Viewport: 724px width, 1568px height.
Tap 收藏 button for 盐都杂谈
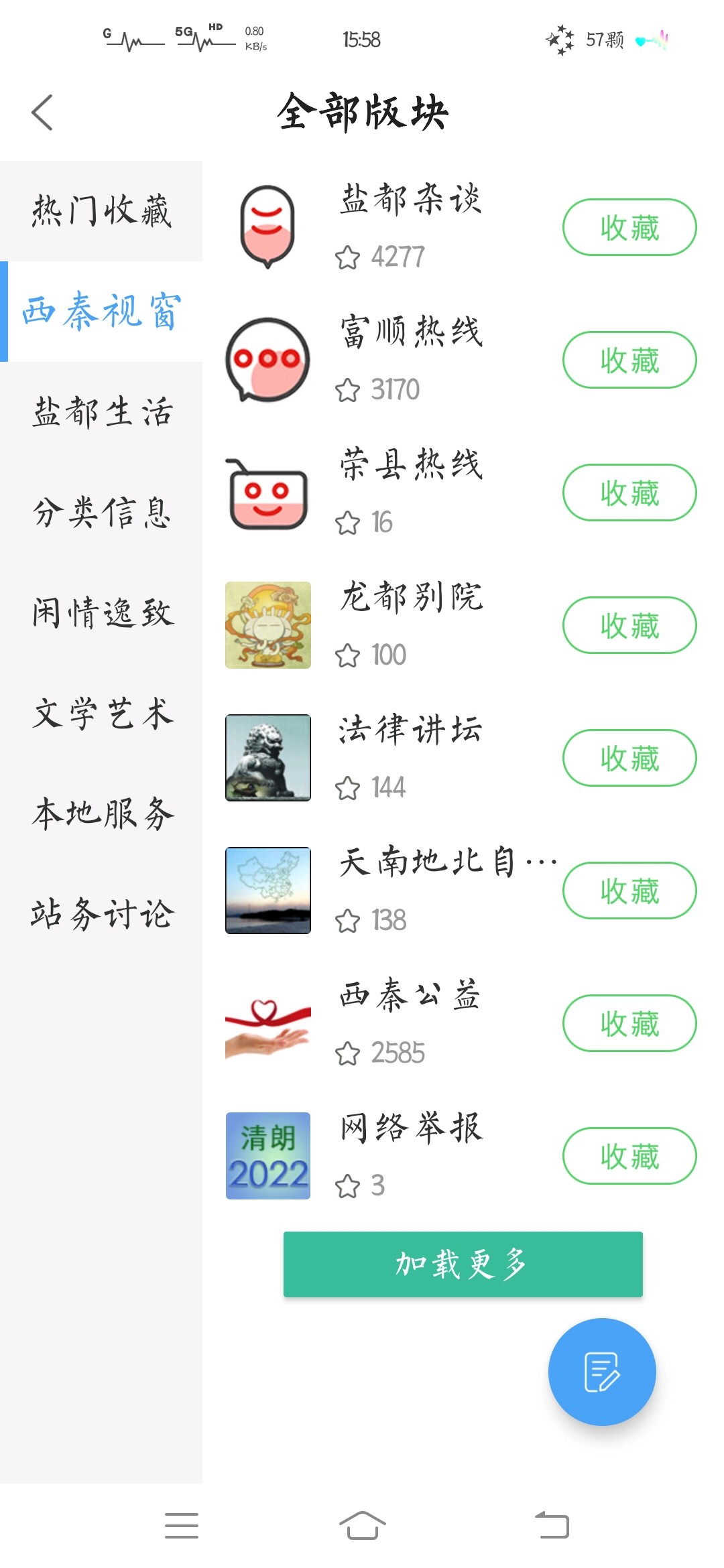(629, 227)
